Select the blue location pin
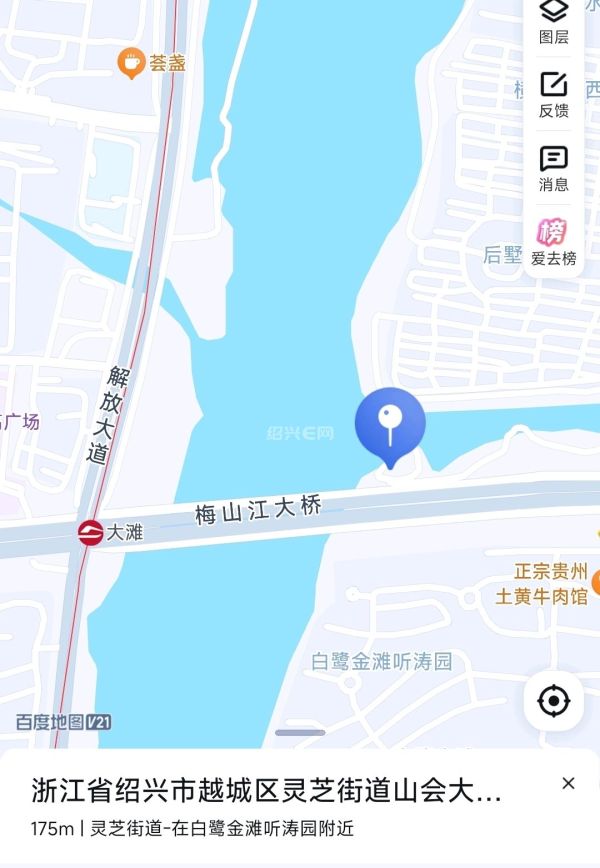This screenshot has height=868, width=600. pyautogui.click(x=390, y=424)
